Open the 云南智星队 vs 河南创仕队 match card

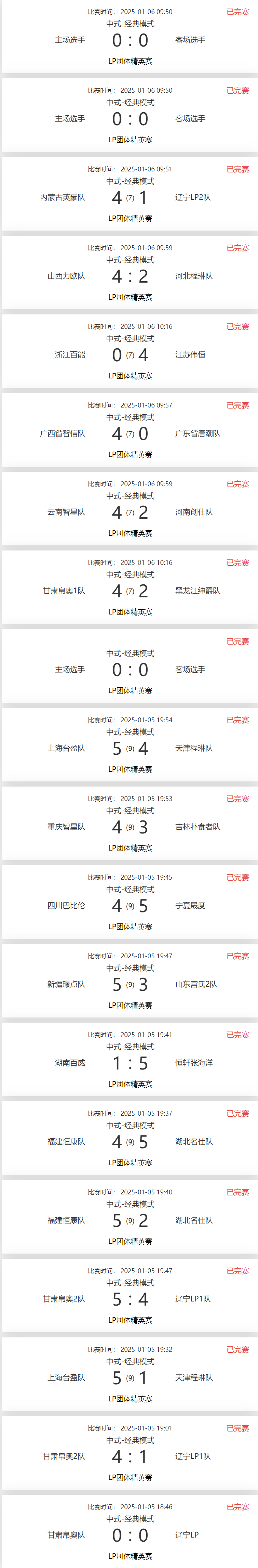[130, 512]
